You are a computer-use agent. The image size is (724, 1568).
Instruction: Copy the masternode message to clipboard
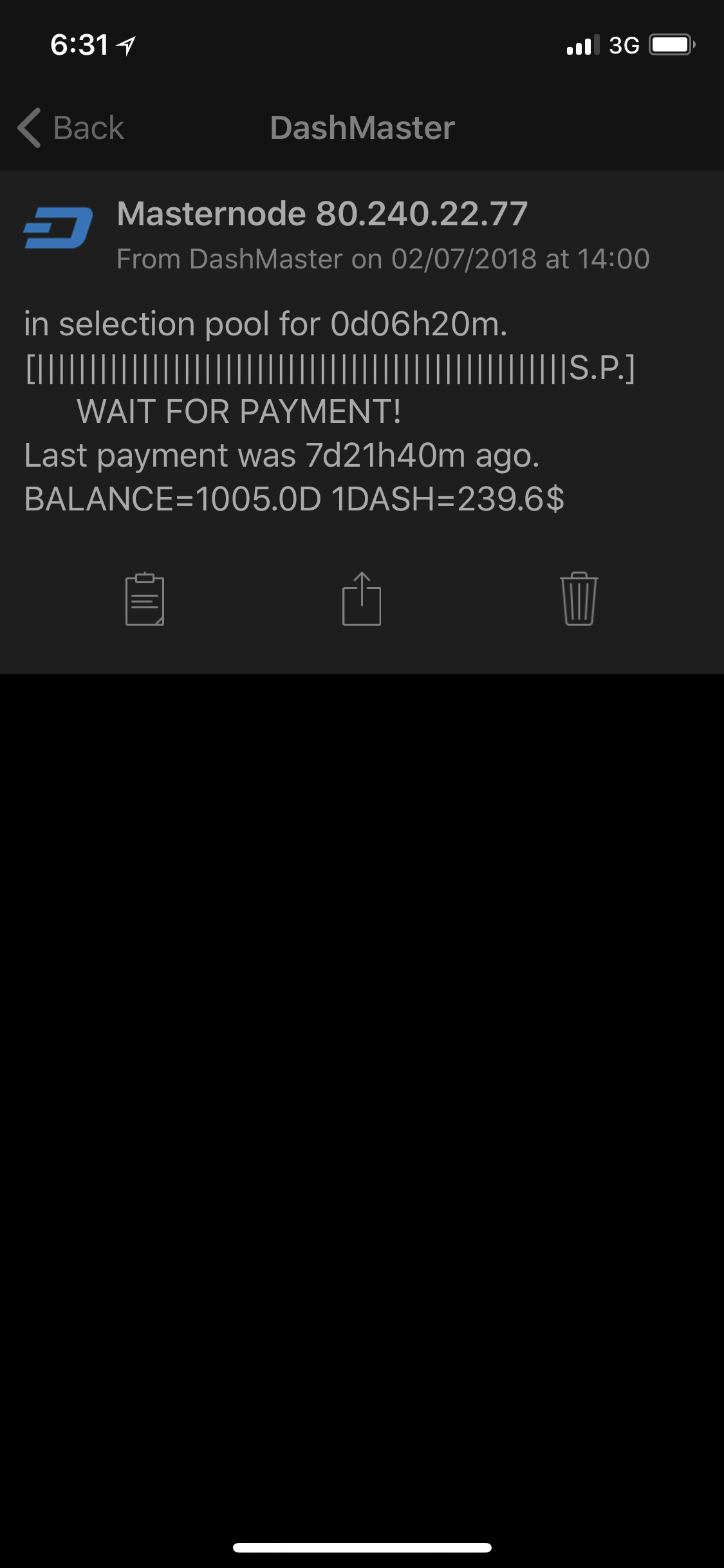[145, 599]
